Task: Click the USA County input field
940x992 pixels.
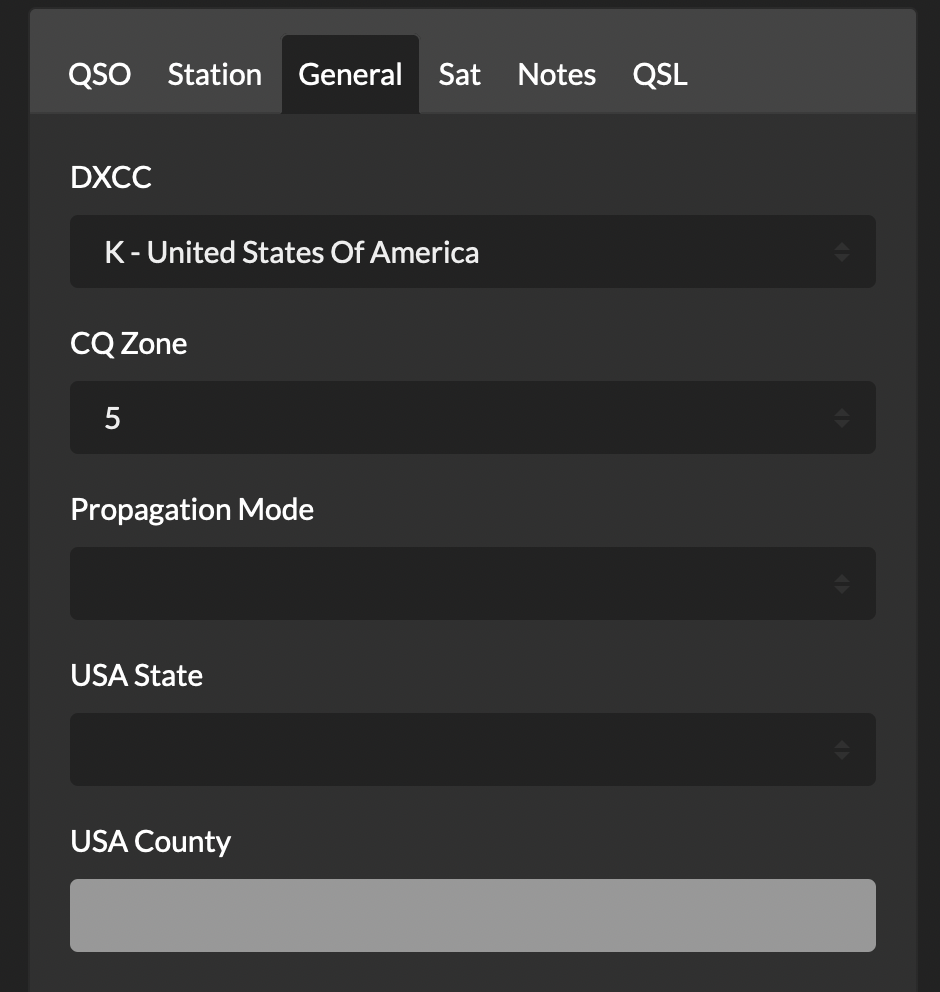Action: point(472,915)
